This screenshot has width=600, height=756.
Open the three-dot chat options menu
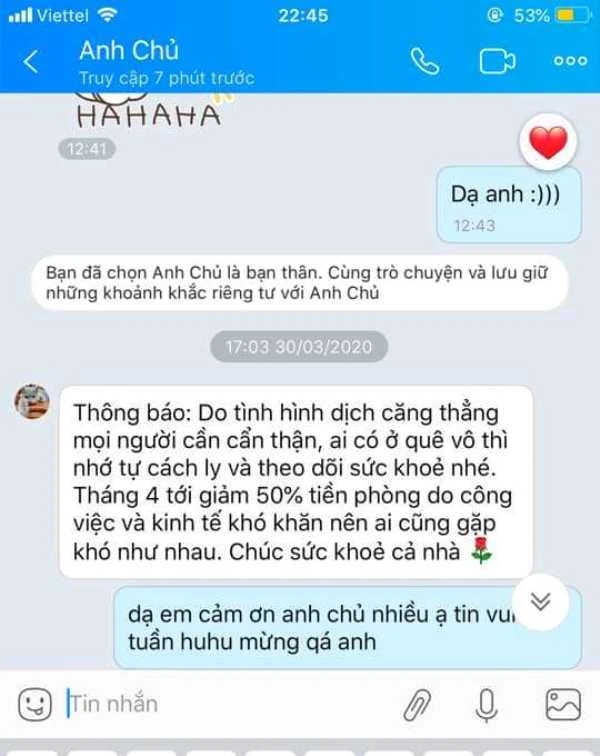click(x=570, y=61)
